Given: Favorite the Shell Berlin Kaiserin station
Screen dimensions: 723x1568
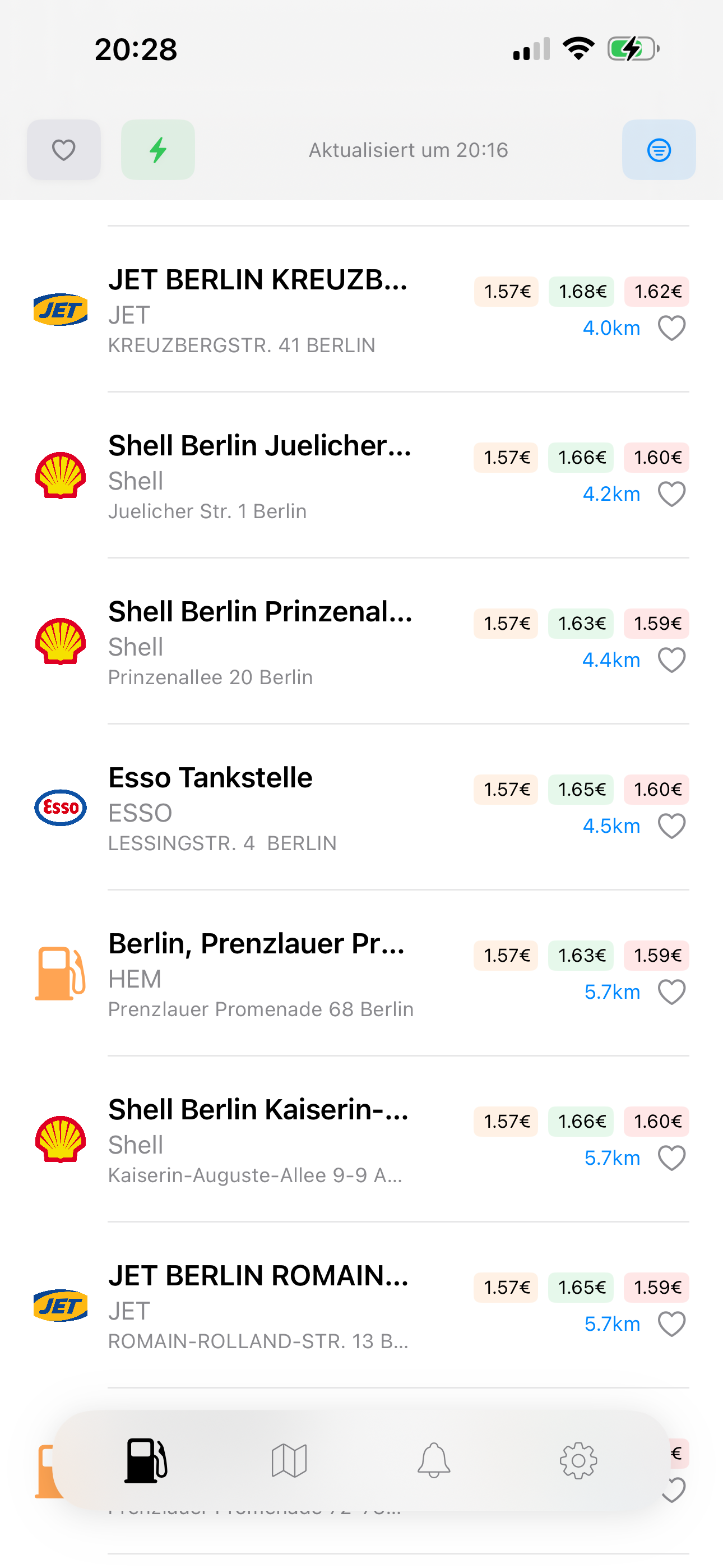Looking at the screenshot, I should 672,1157.
